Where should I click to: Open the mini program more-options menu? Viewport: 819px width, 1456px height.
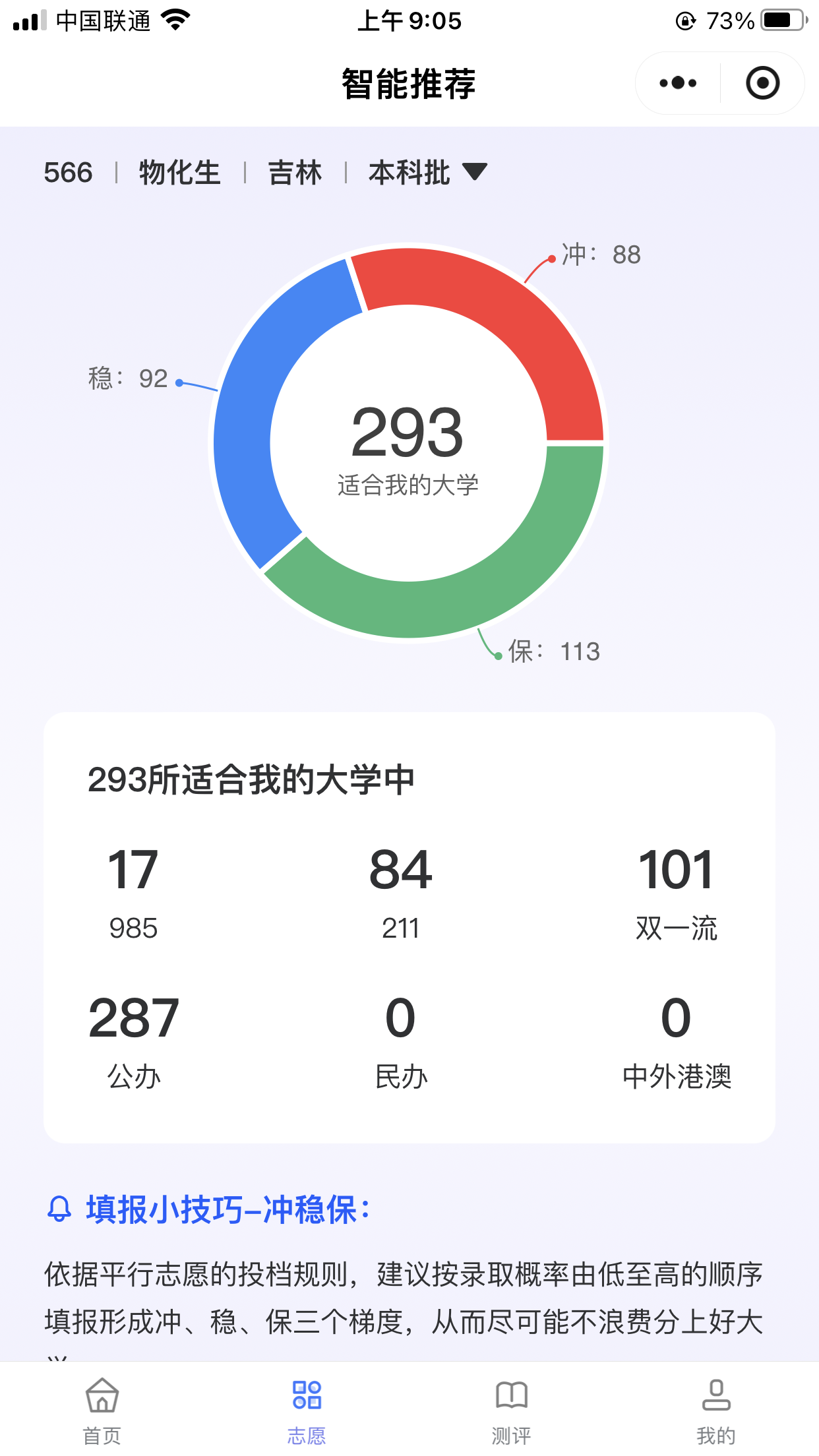[678, 83]
